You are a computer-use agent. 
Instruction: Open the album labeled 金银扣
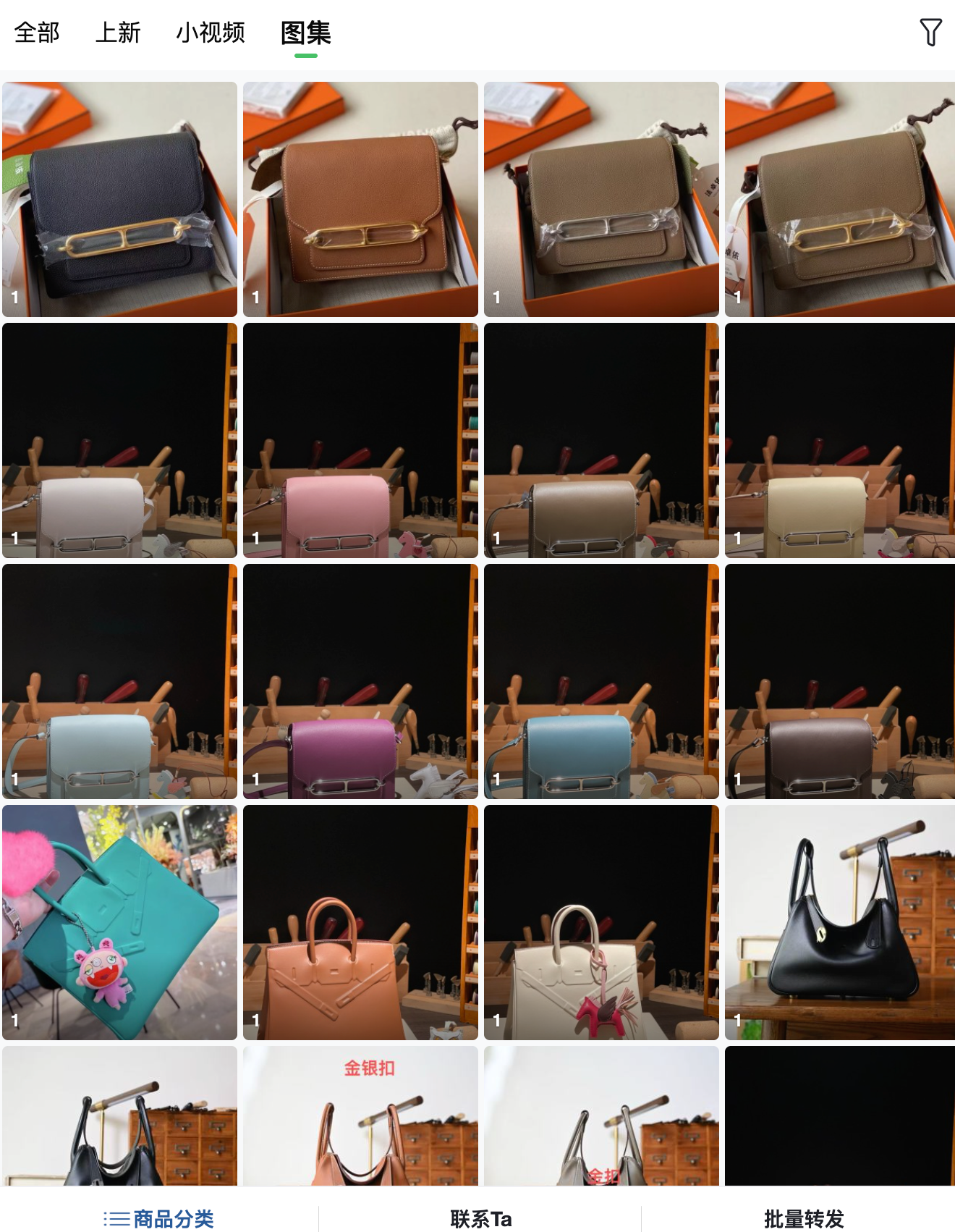point(360,1115)
